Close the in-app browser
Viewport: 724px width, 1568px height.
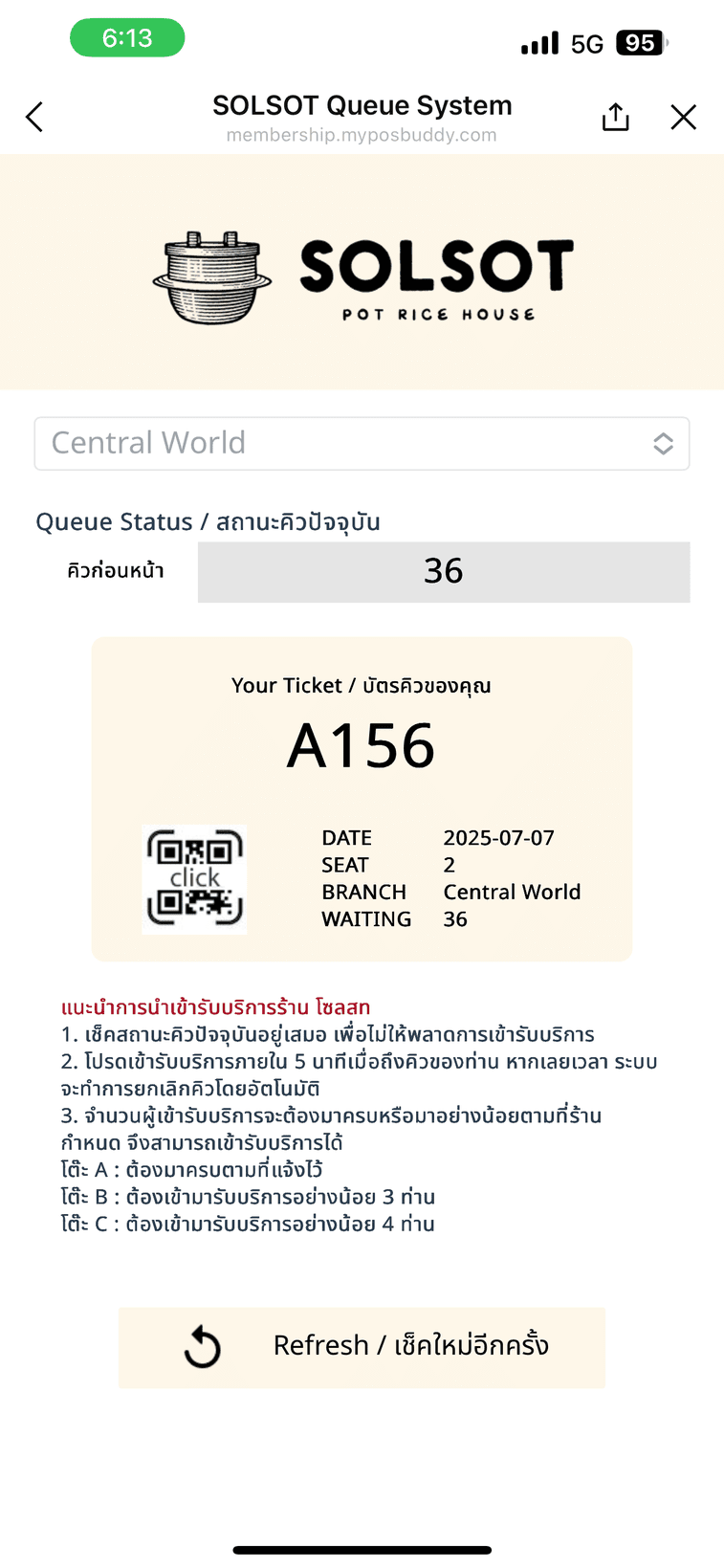pos(684,117)
